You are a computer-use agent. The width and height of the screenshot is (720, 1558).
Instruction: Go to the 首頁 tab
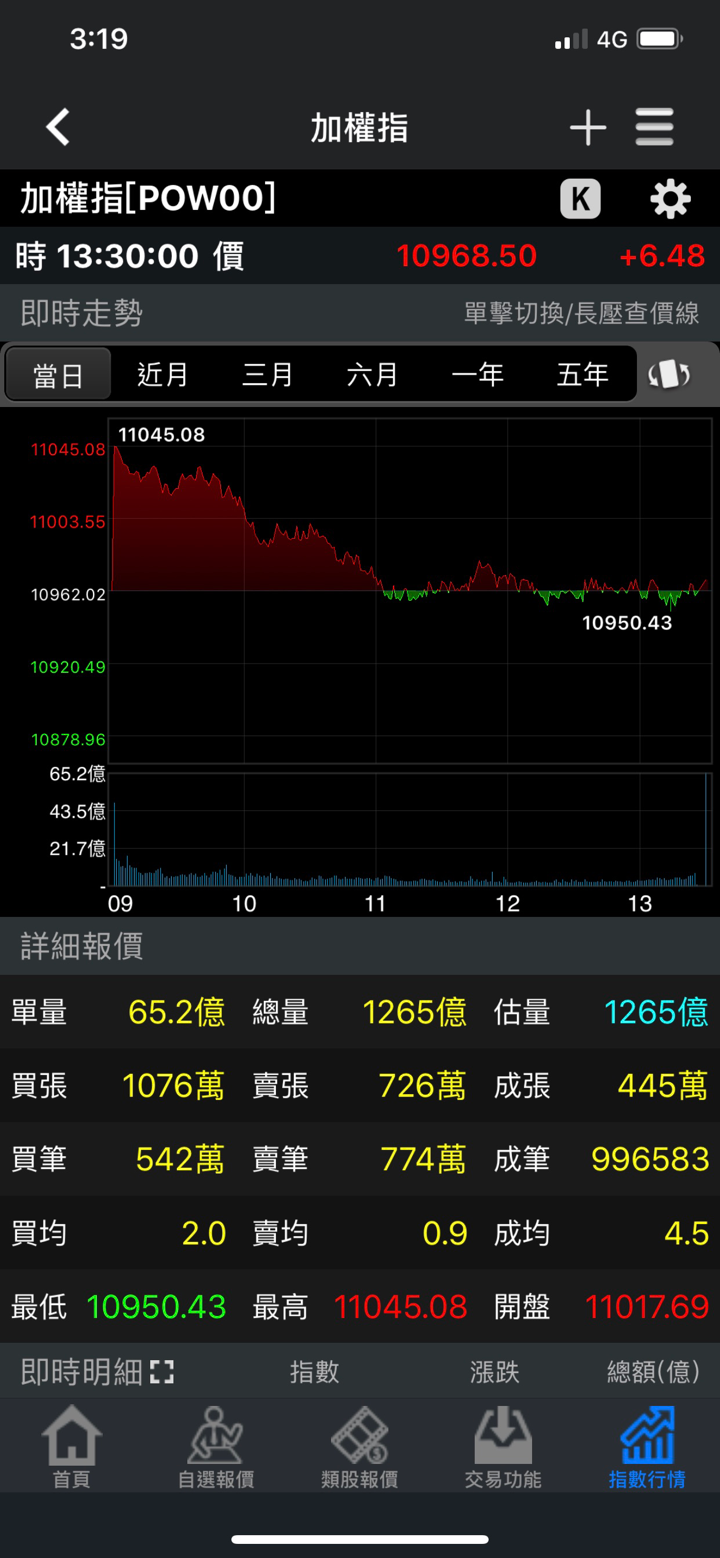(x=72, y=1448)
